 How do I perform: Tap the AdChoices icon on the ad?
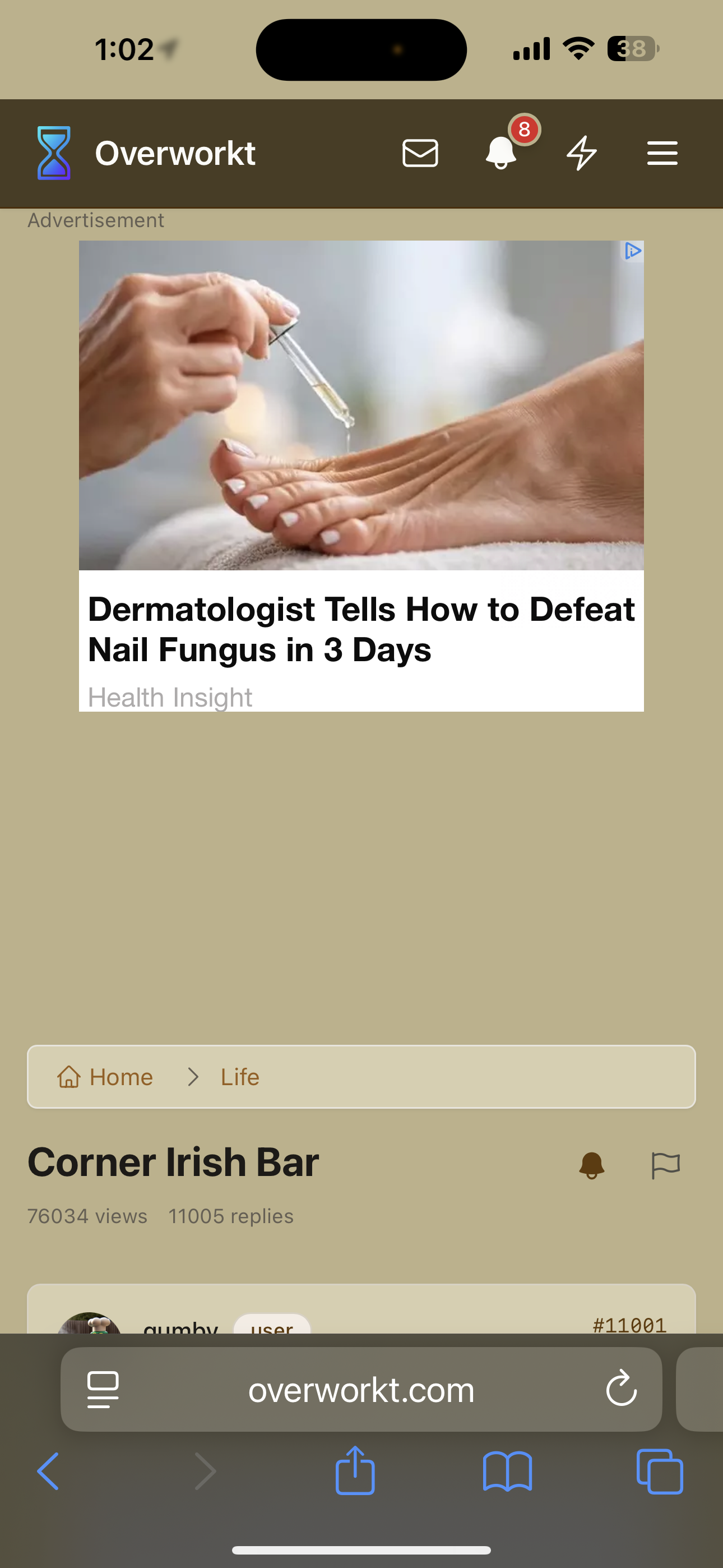pyautogui.click(x=633, y=251)
